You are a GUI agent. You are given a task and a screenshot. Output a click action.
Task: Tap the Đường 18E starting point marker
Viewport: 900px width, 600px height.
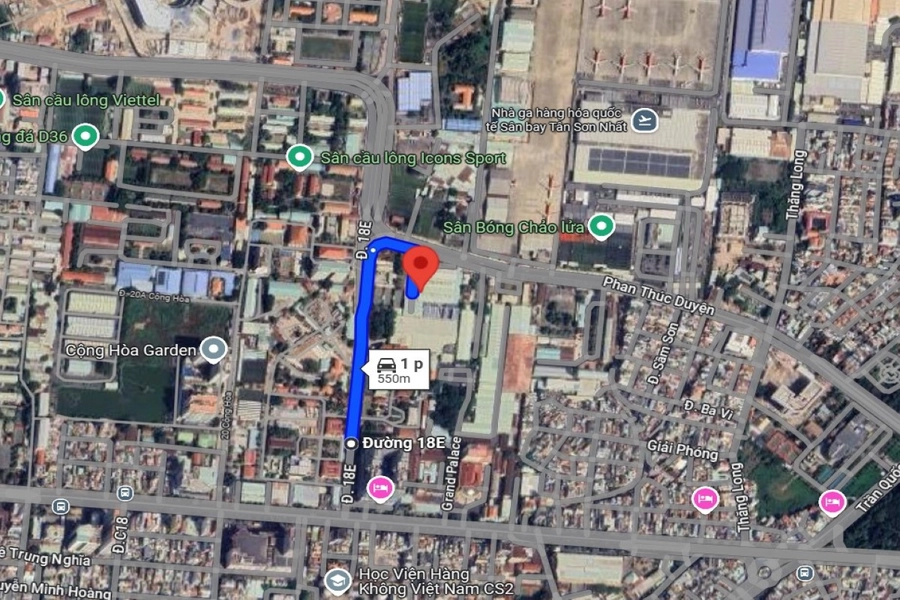[351, 443]
